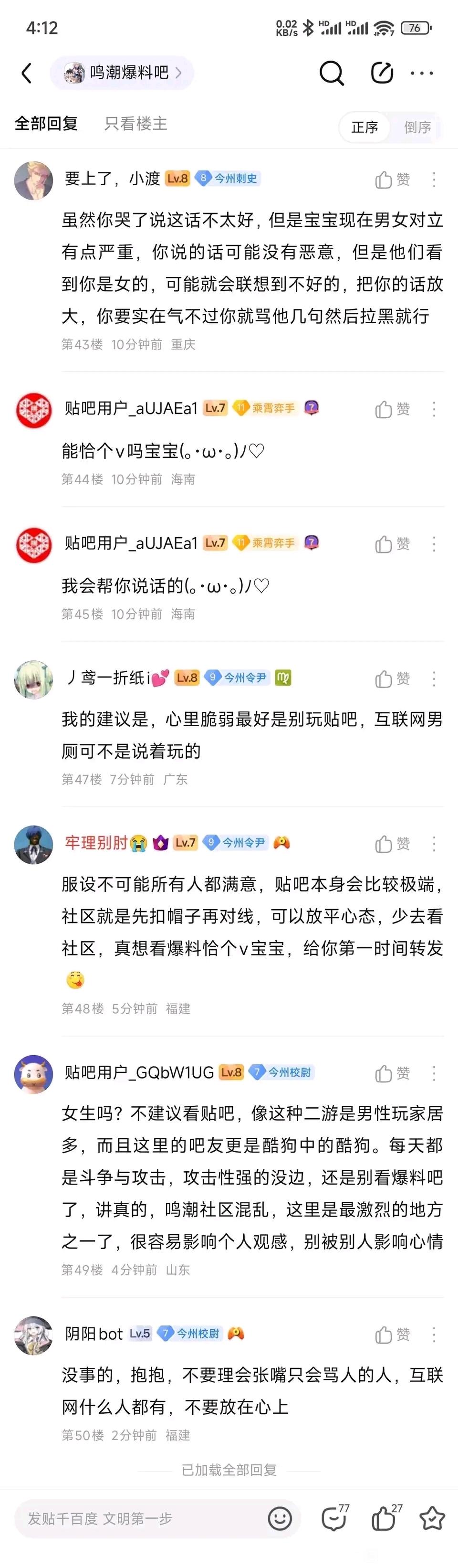Switch sorting to 倒序

(x=417, y=127)
